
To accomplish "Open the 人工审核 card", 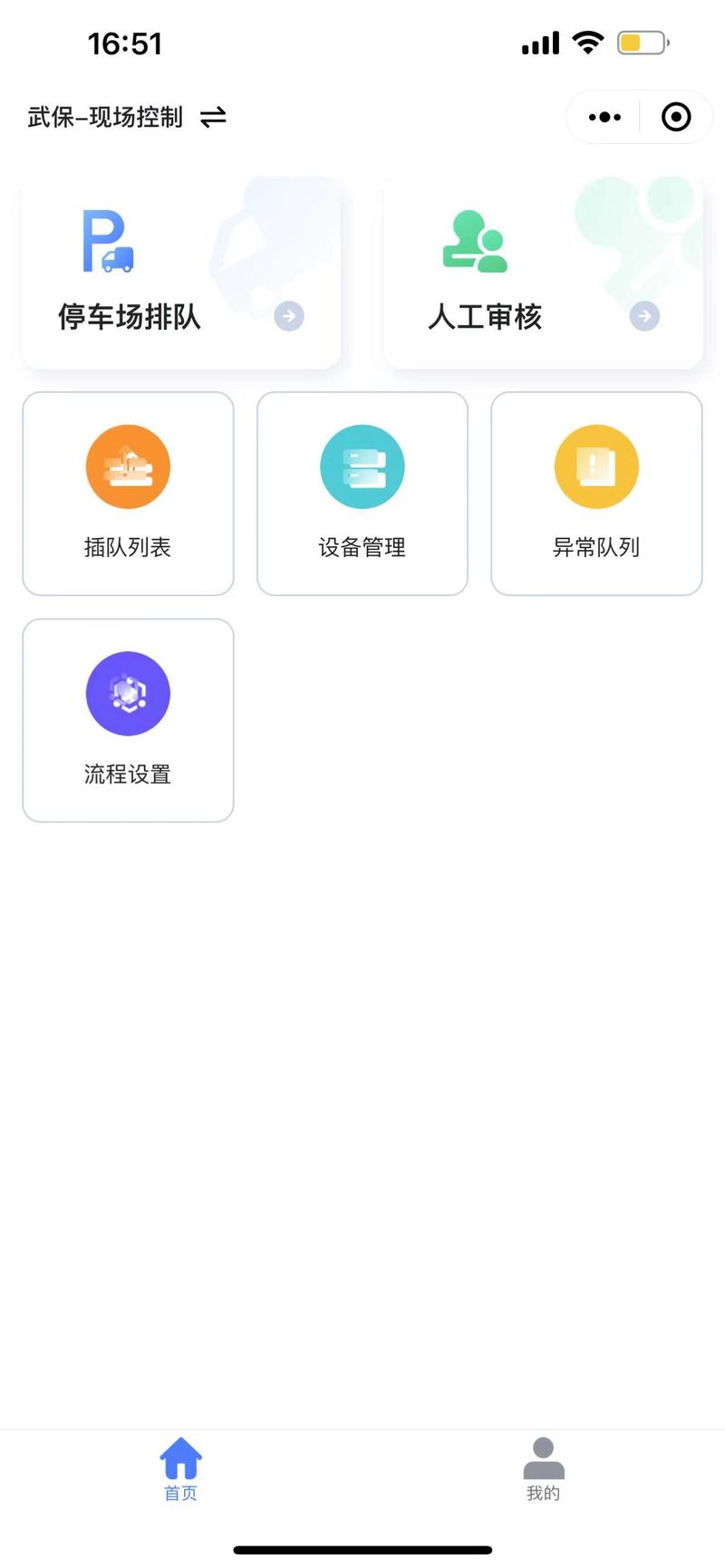I will (x=544, y=273).
